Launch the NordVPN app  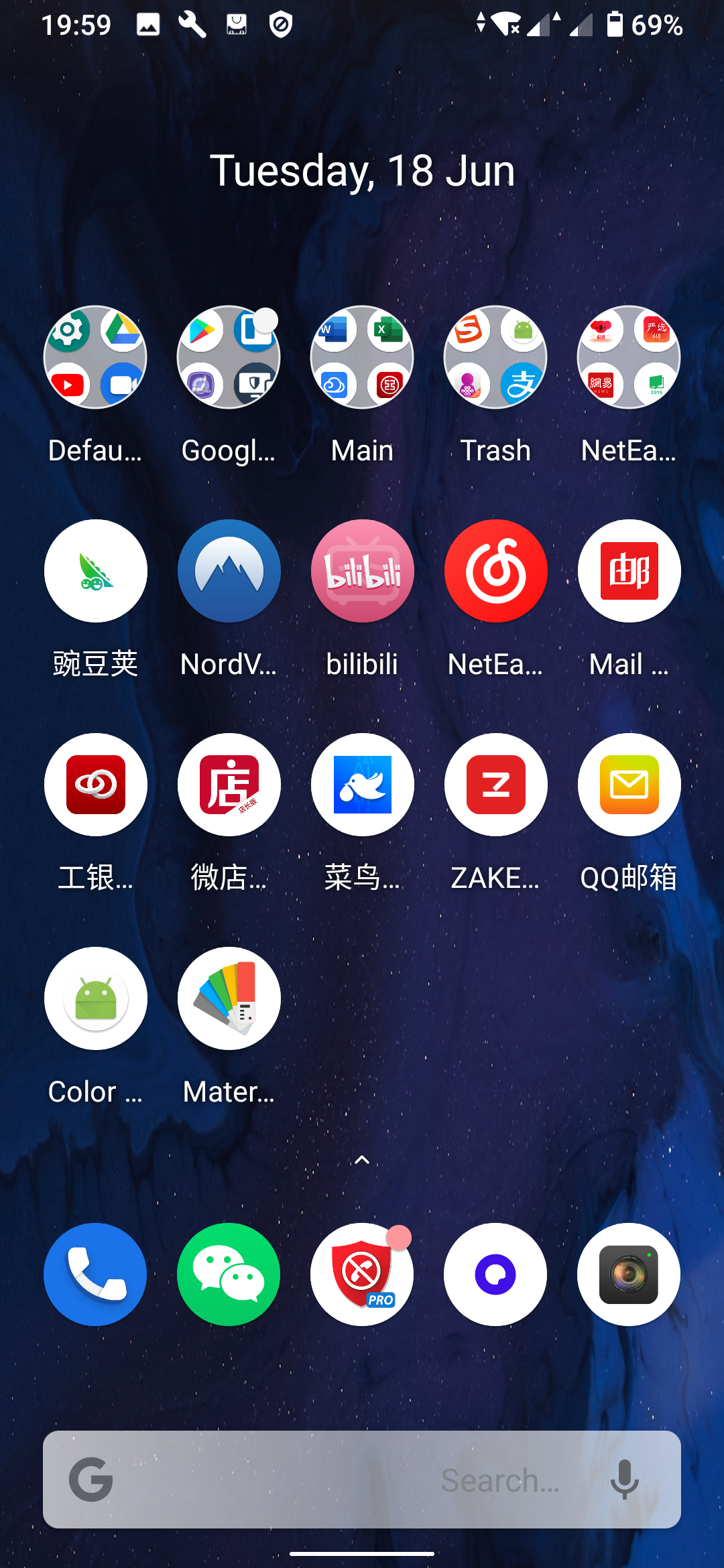pyautogui.click(x=229, y=571)
